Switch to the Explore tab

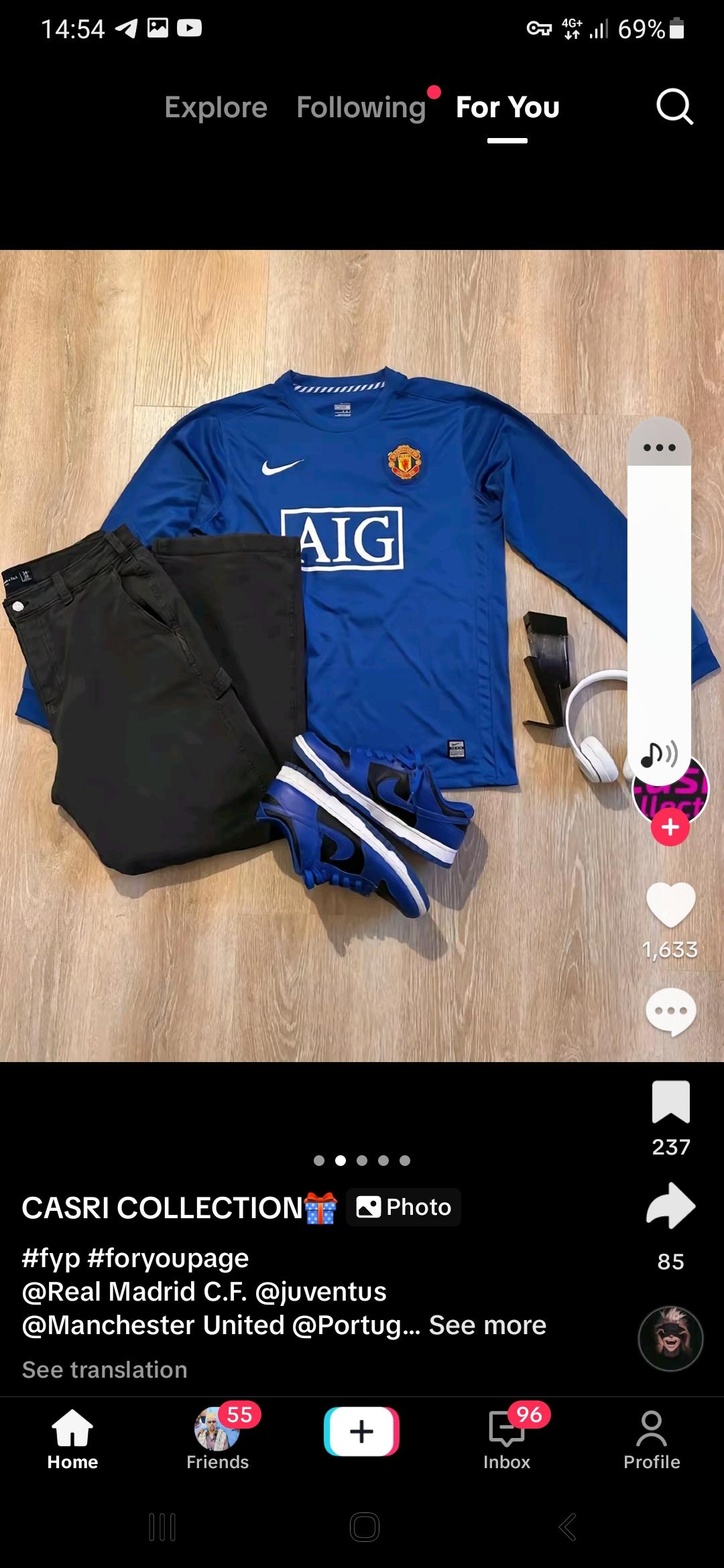tap(216, 107)
